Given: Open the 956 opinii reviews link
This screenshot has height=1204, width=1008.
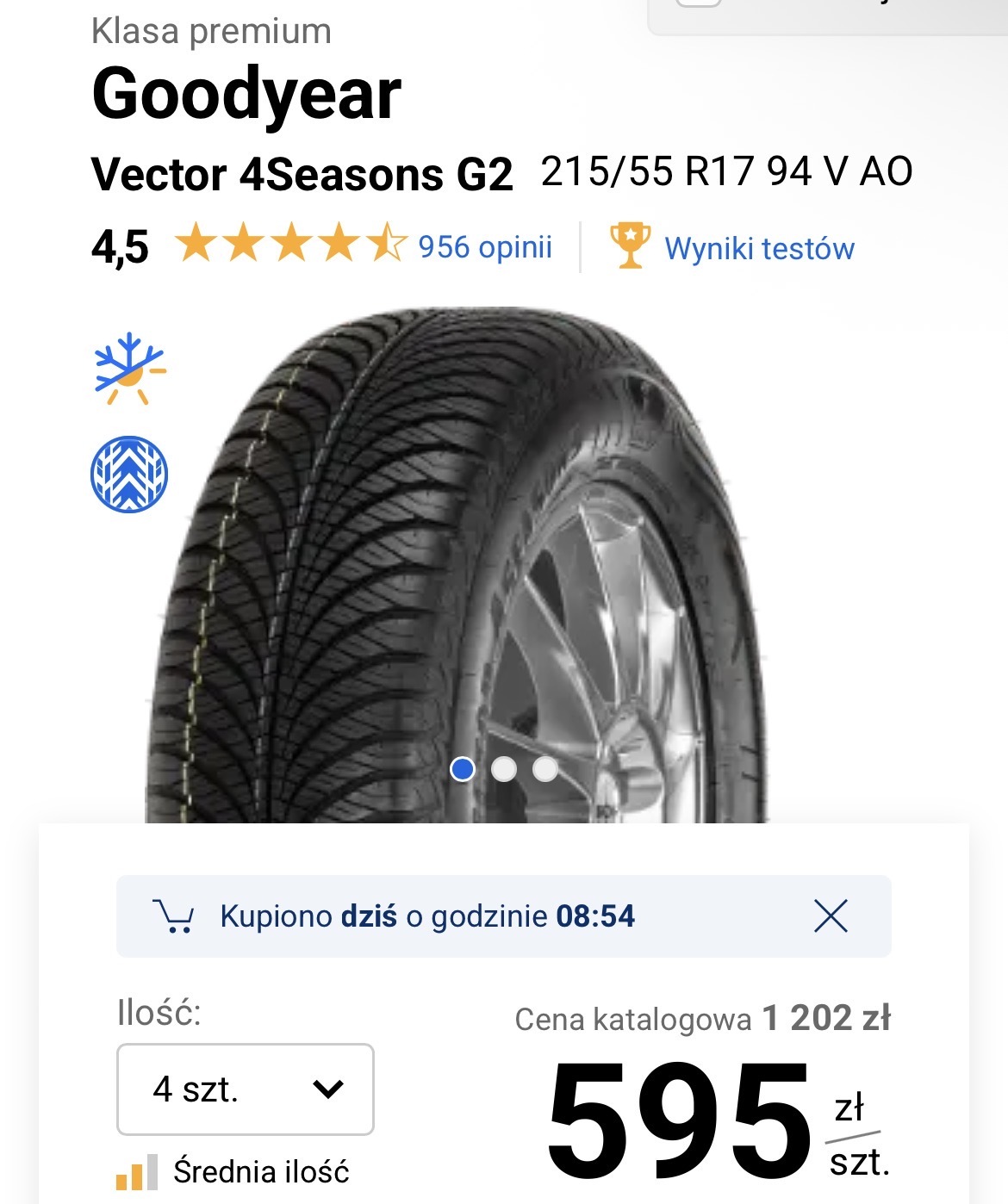Looking at the screenshot, I should pos(484,247).
